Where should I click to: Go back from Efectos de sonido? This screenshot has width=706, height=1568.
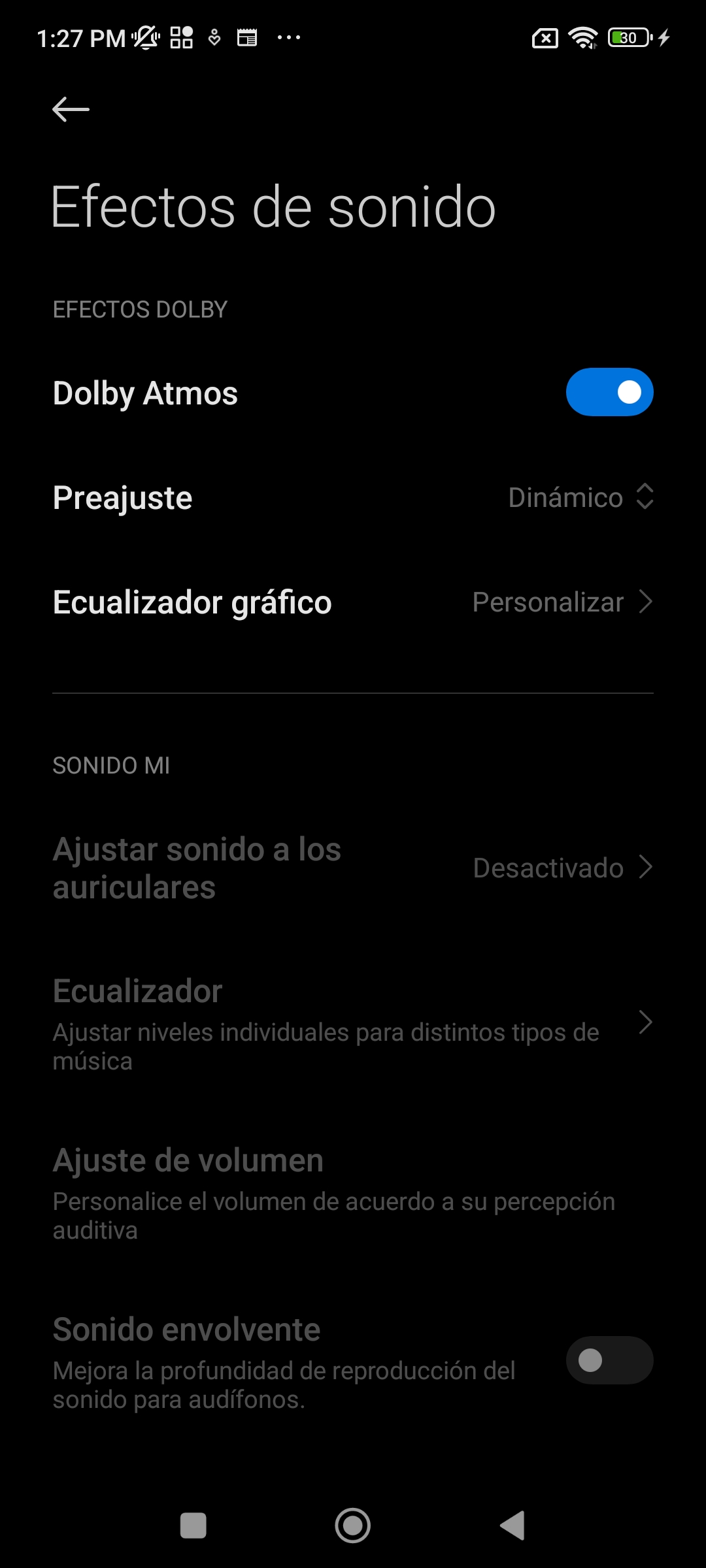click(x=71, y=109)
